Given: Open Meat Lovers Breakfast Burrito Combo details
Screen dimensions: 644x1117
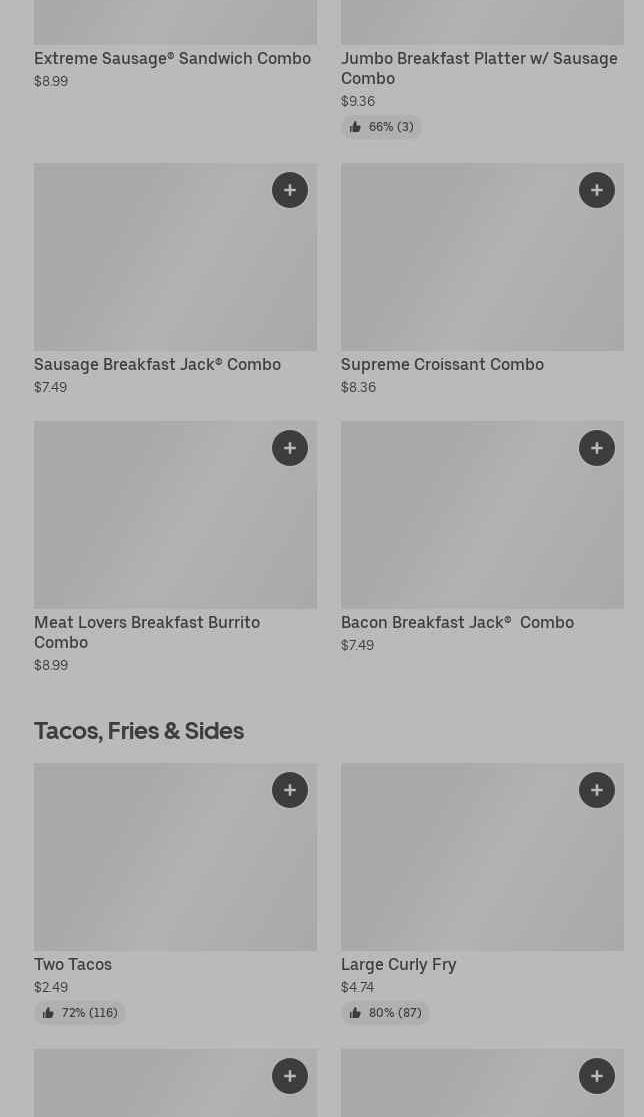Looking at the screenshot, I should coord(147,632).
